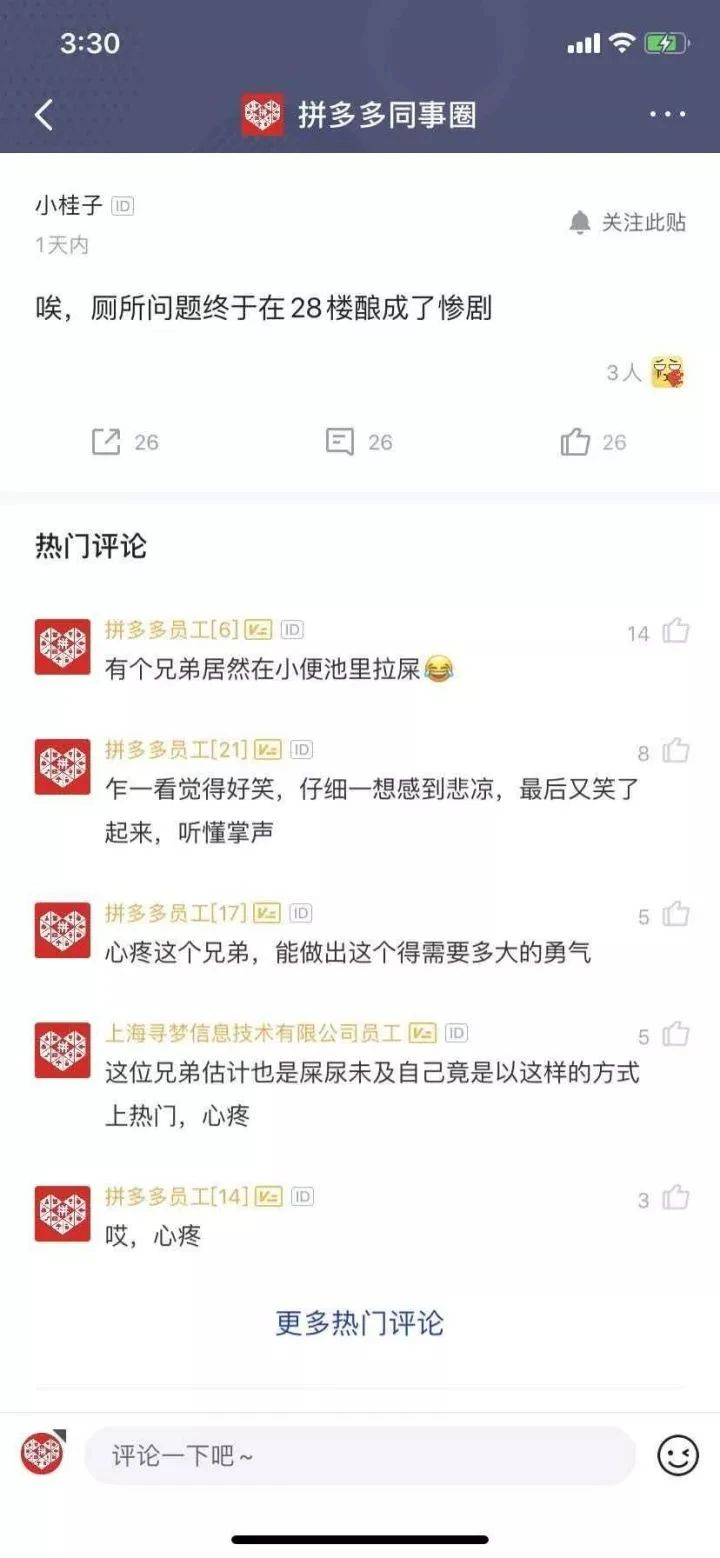The width and height of the screenshot is (720, 1558).
Task: Open comments on the main post
Action: [x=359, y=442]
